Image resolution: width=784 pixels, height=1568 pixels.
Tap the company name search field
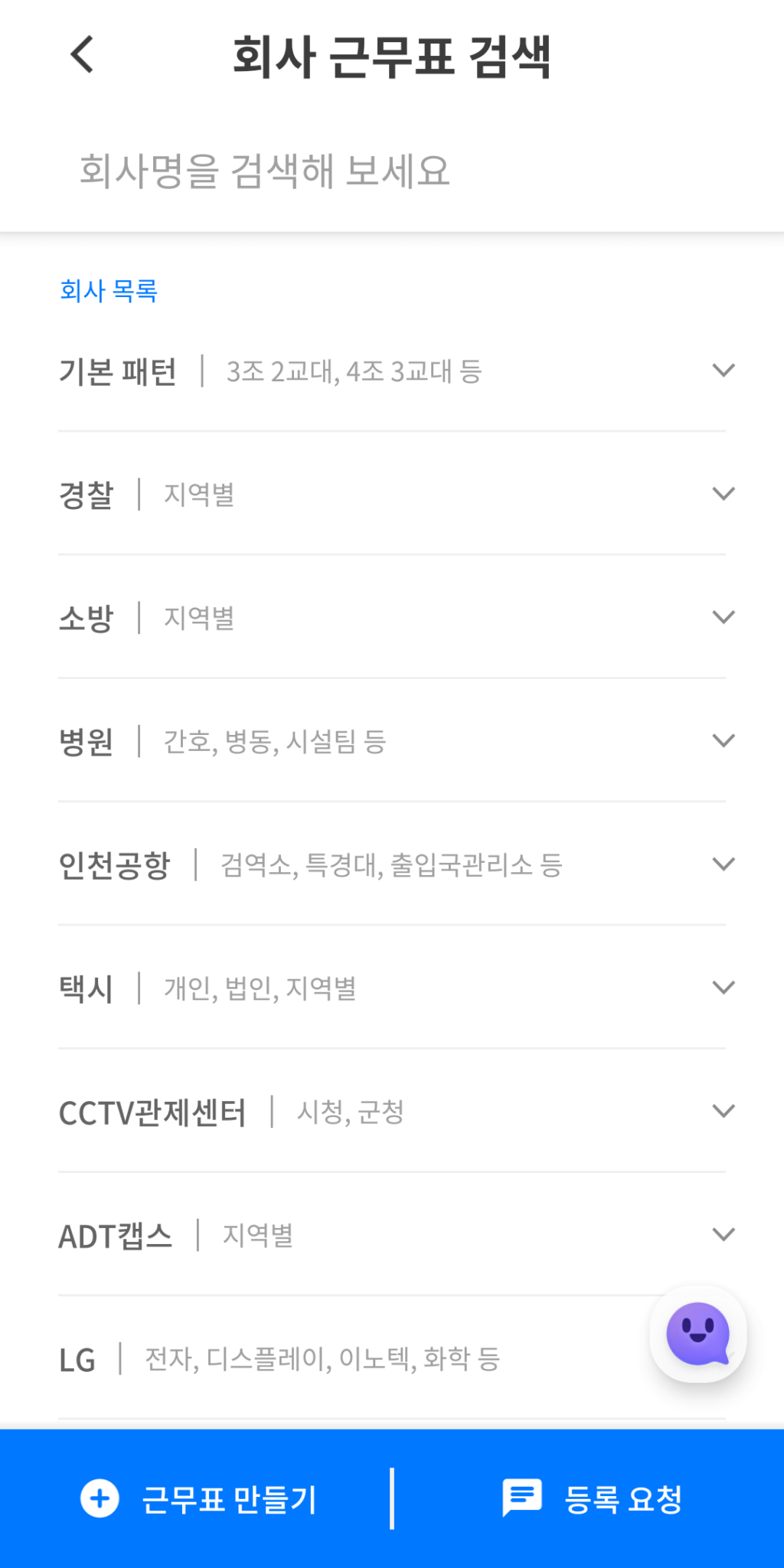coord(264,171)
